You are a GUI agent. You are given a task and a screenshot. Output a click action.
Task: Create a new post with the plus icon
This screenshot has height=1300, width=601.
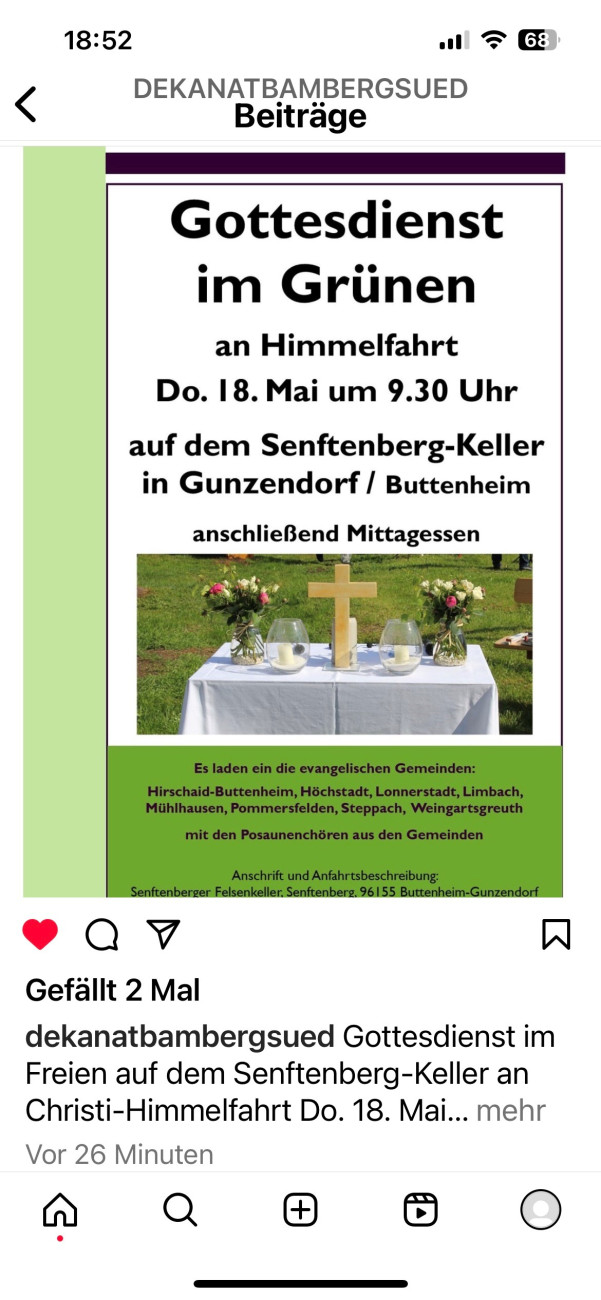[300, 1211]
